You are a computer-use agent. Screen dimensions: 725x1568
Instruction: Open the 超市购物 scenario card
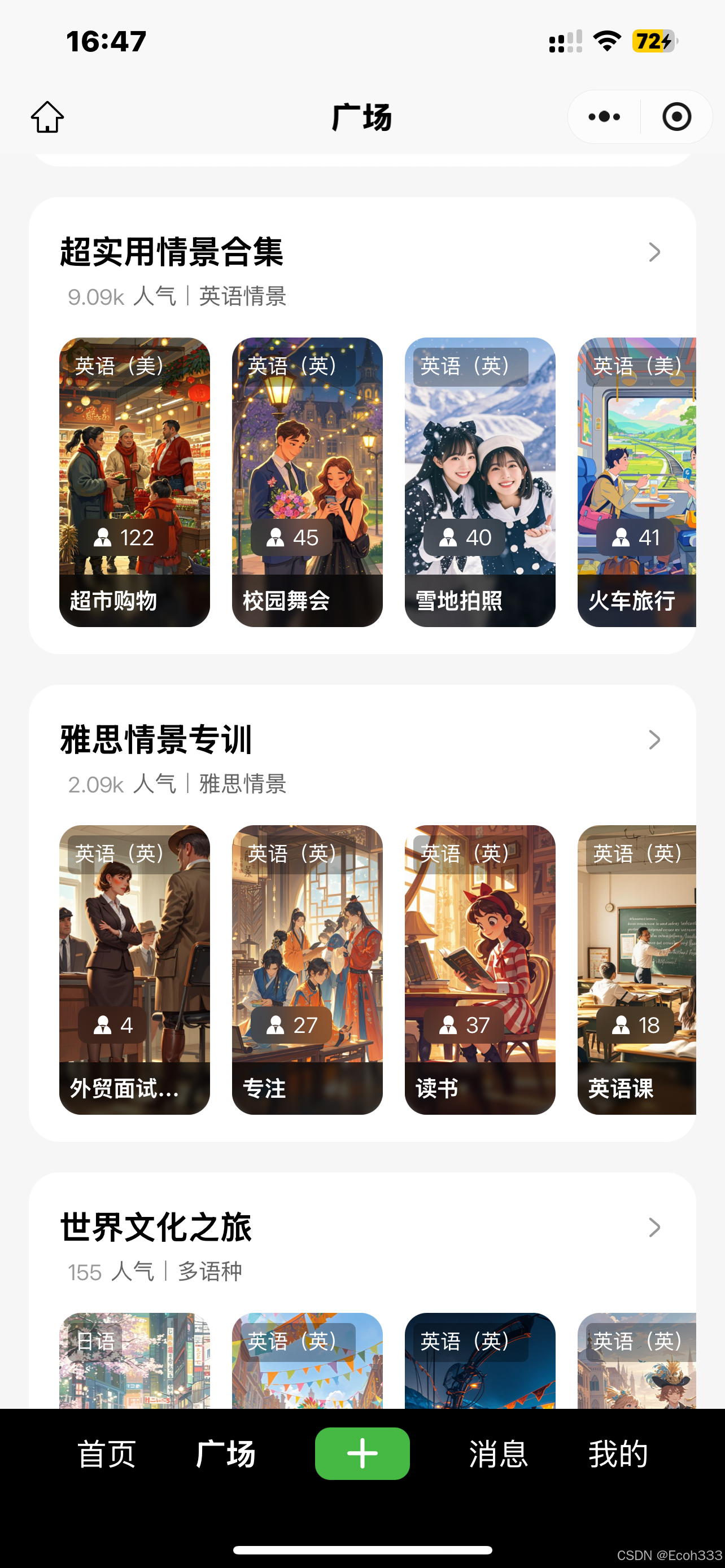click(134, 481)
